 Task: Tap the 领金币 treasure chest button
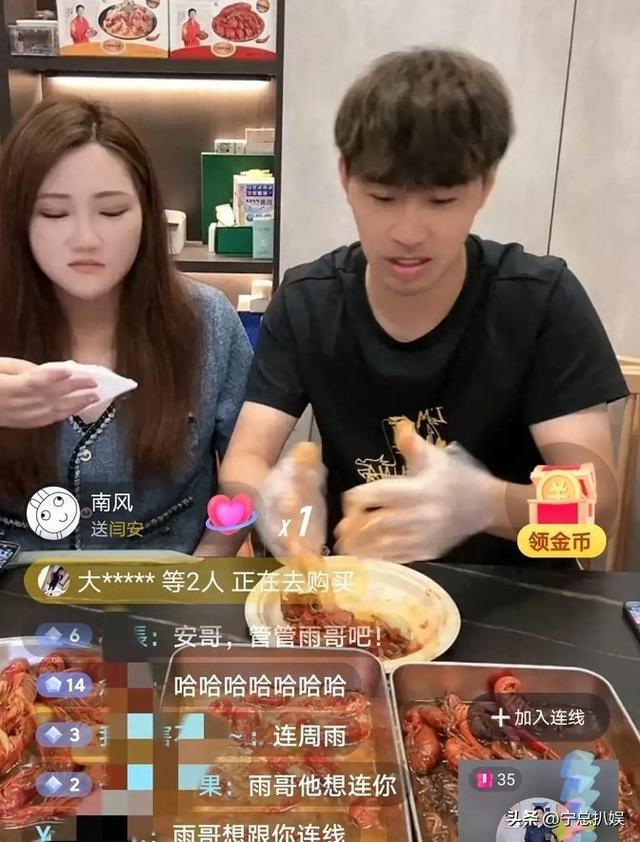coord(561,510)
